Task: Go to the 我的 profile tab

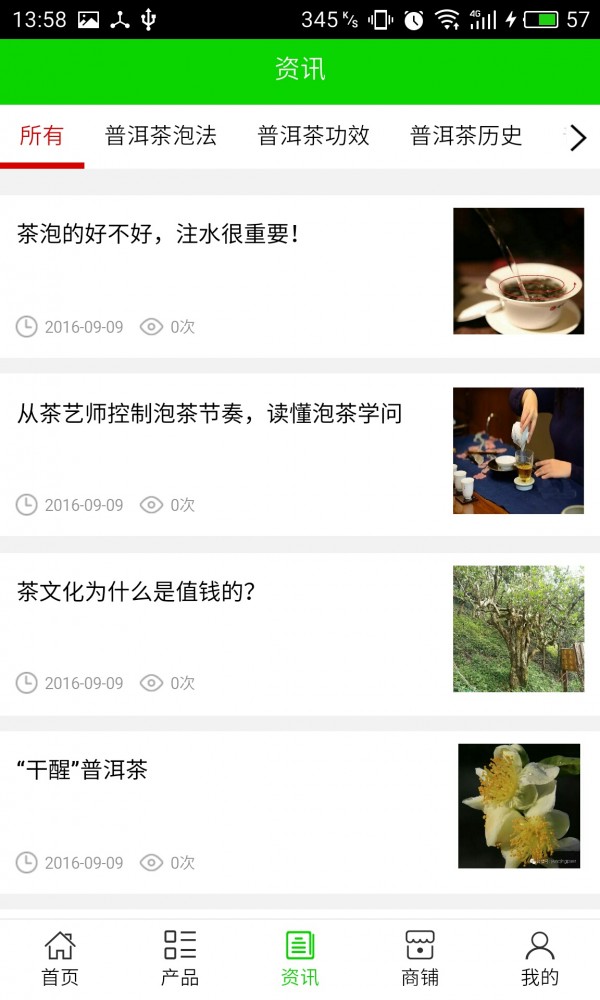Action: 540,958
